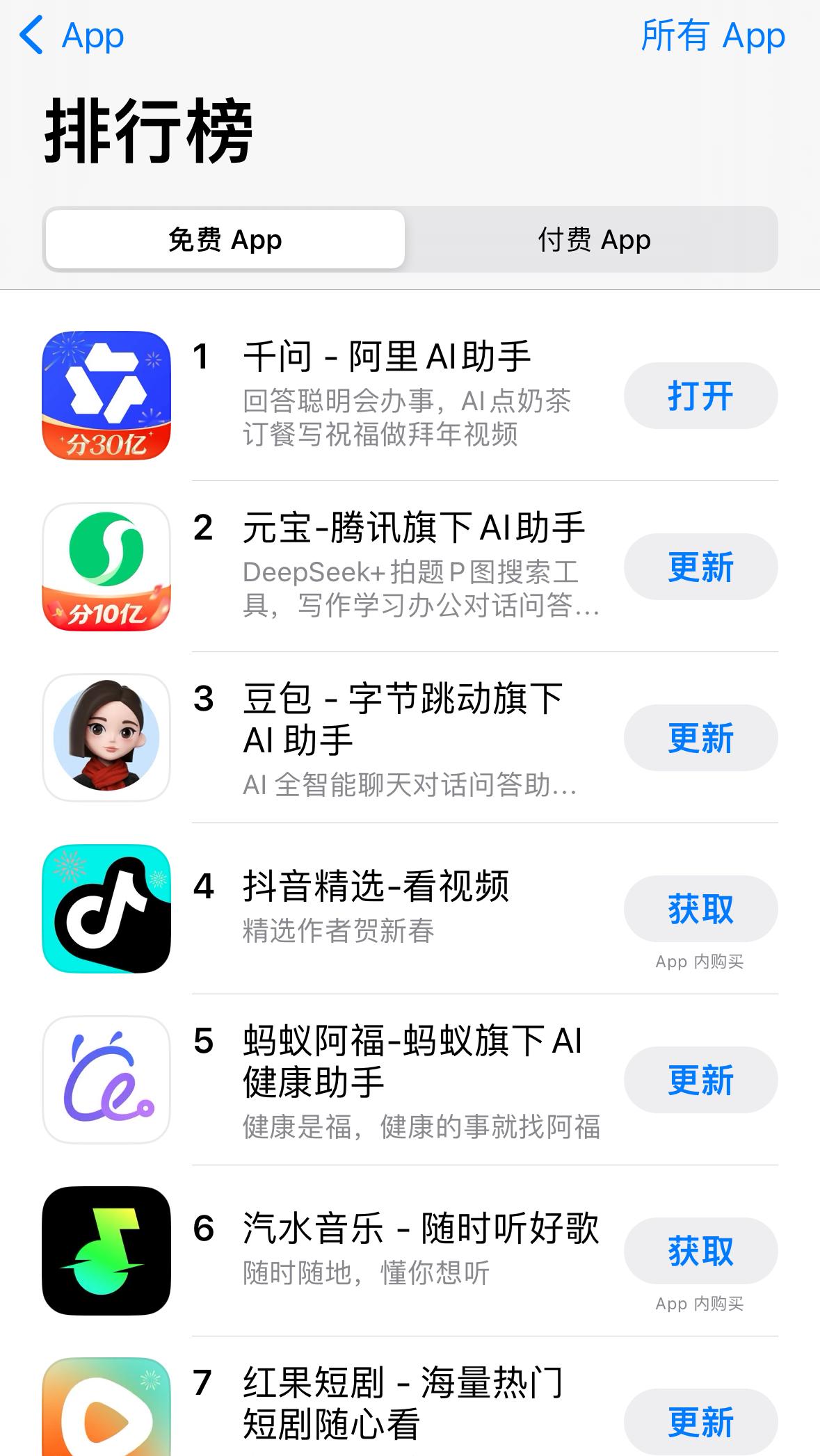Update the 豆包 app

pyautogui.click(x=700, y=738)
